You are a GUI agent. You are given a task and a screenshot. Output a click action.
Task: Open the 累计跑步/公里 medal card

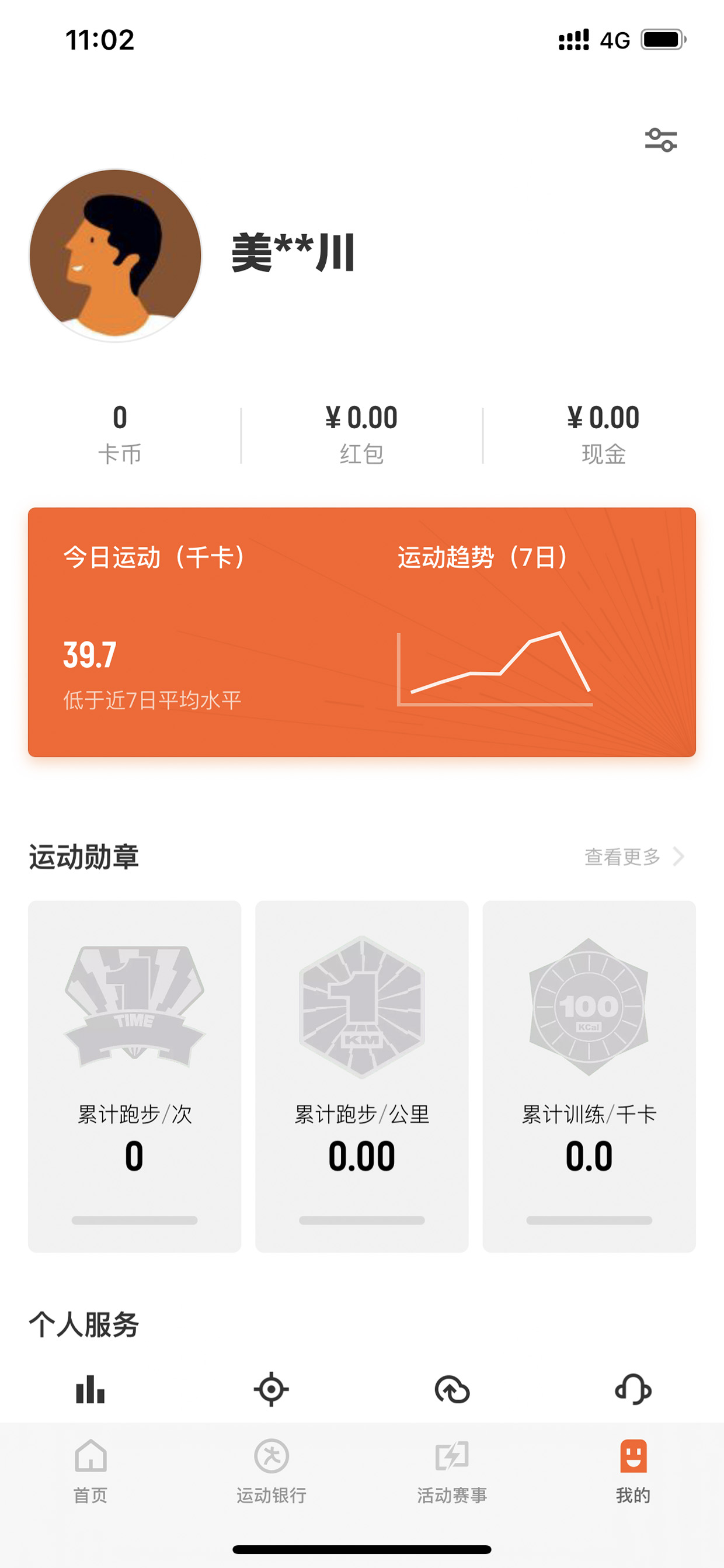pos(362,1076)
